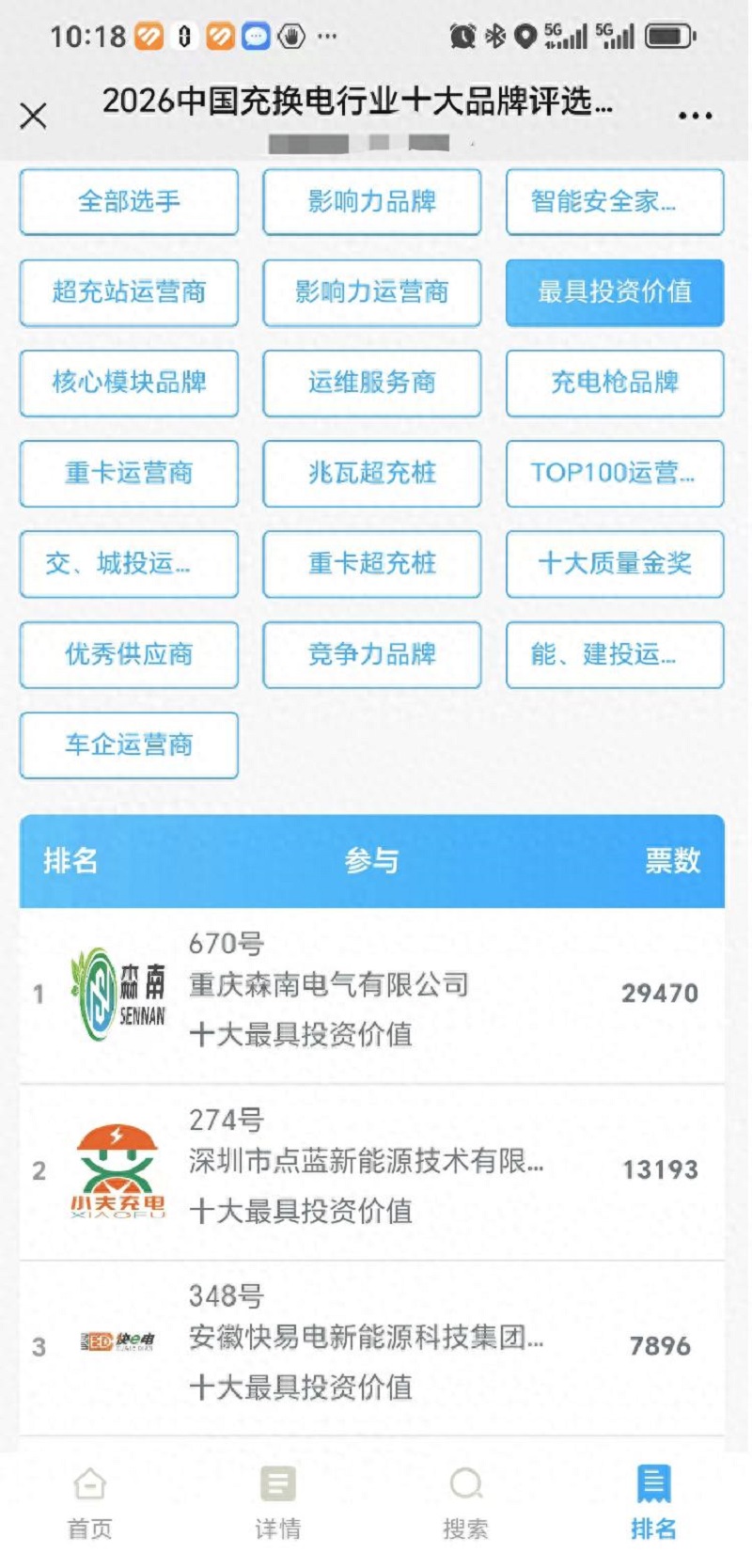Tap the battery indicator in the status bar

click(x=671, y=36)
